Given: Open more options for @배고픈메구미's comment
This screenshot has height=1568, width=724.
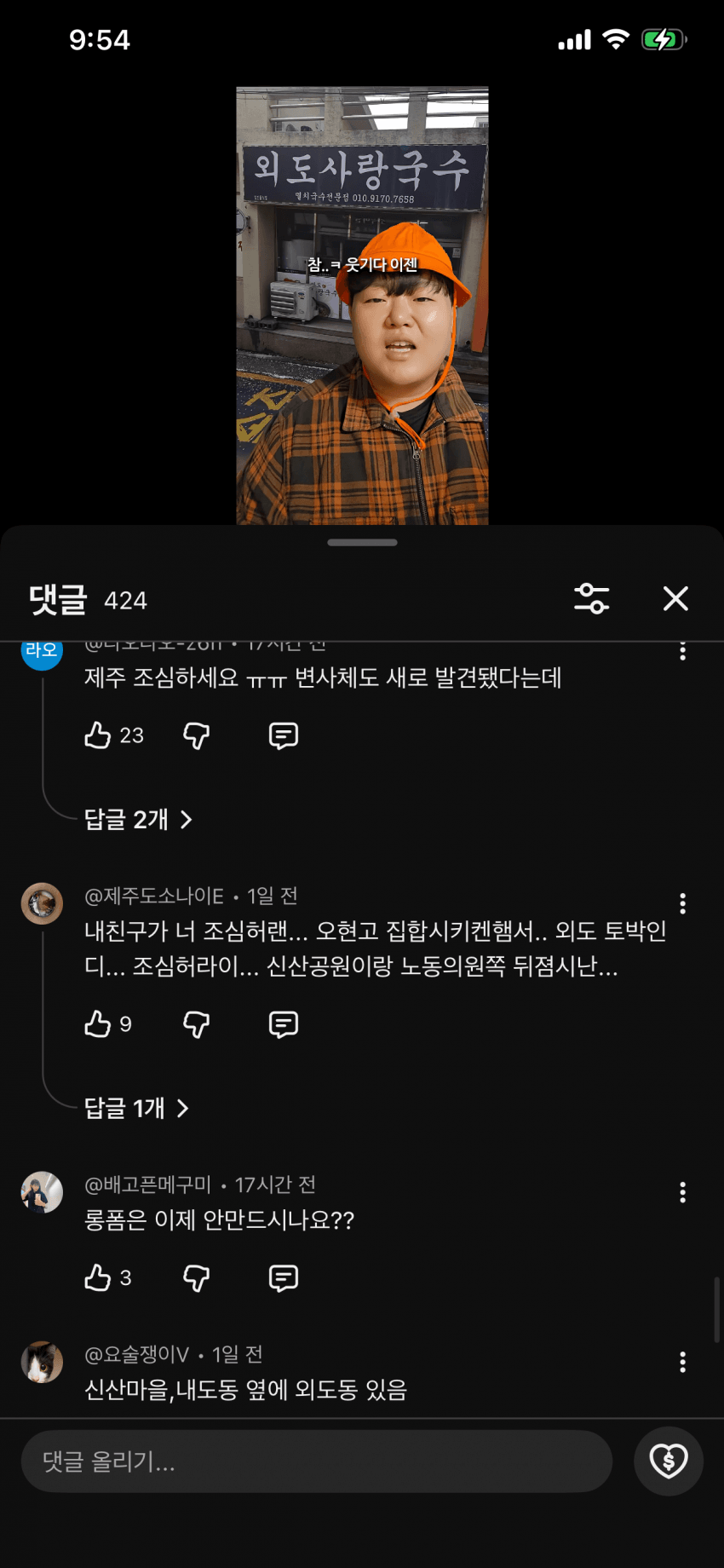Looking at the screenshot, I should (x=682, y=1192).
